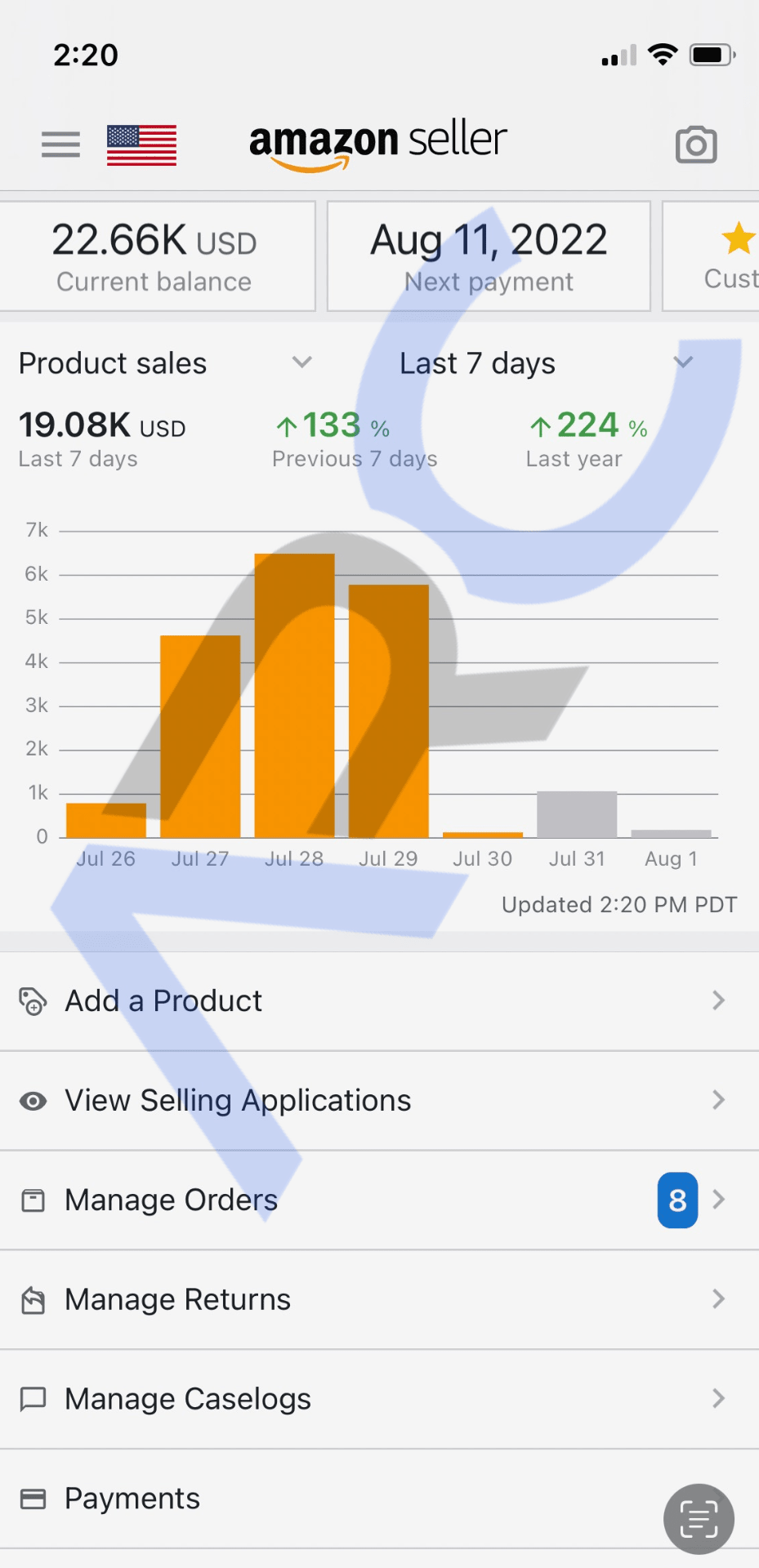Open Manage Returns
Viewport: 759px width, 1568px height.
[x=379, y=1300]
